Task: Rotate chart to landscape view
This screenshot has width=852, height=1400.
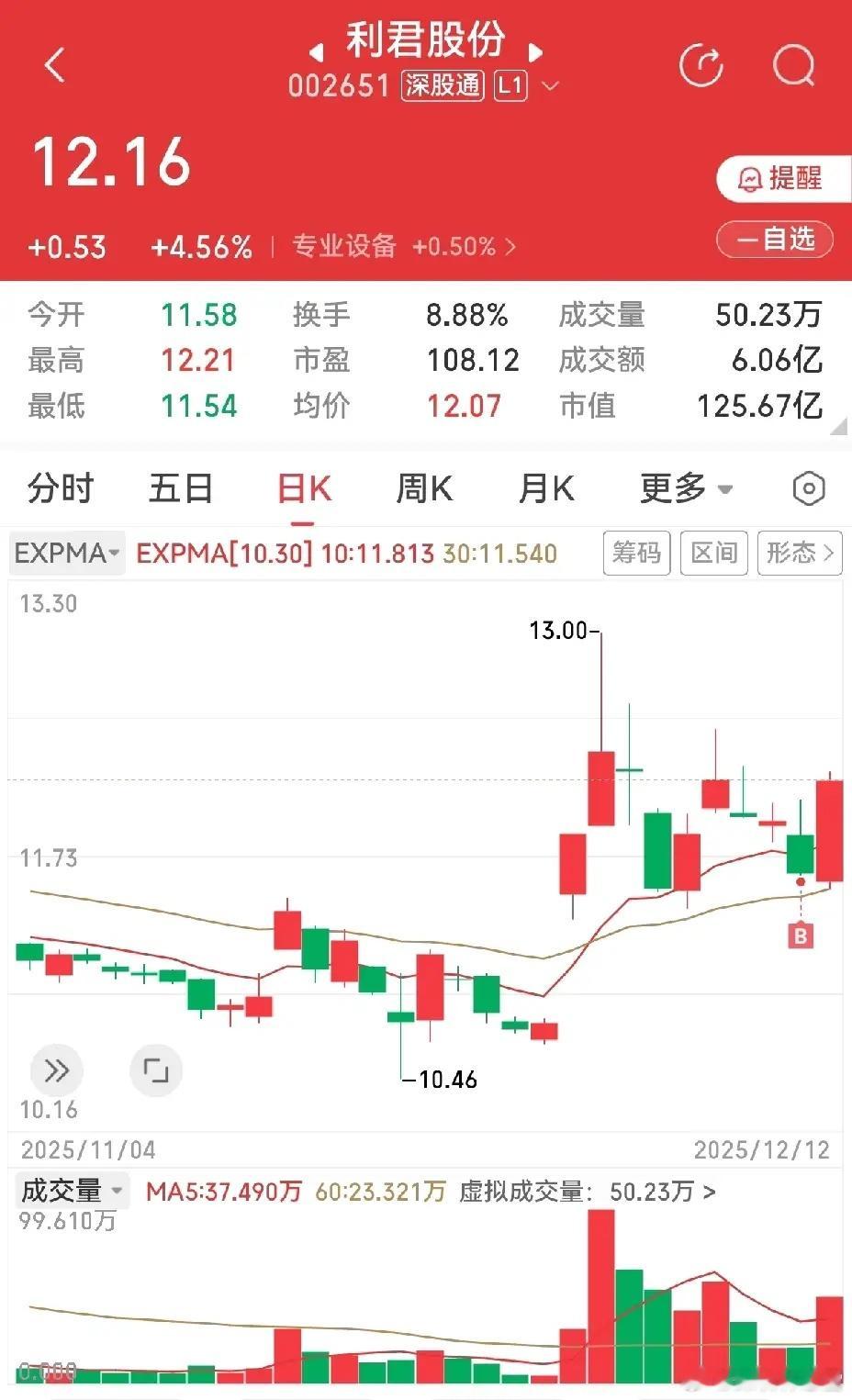Action: [x=156, y=1070]
